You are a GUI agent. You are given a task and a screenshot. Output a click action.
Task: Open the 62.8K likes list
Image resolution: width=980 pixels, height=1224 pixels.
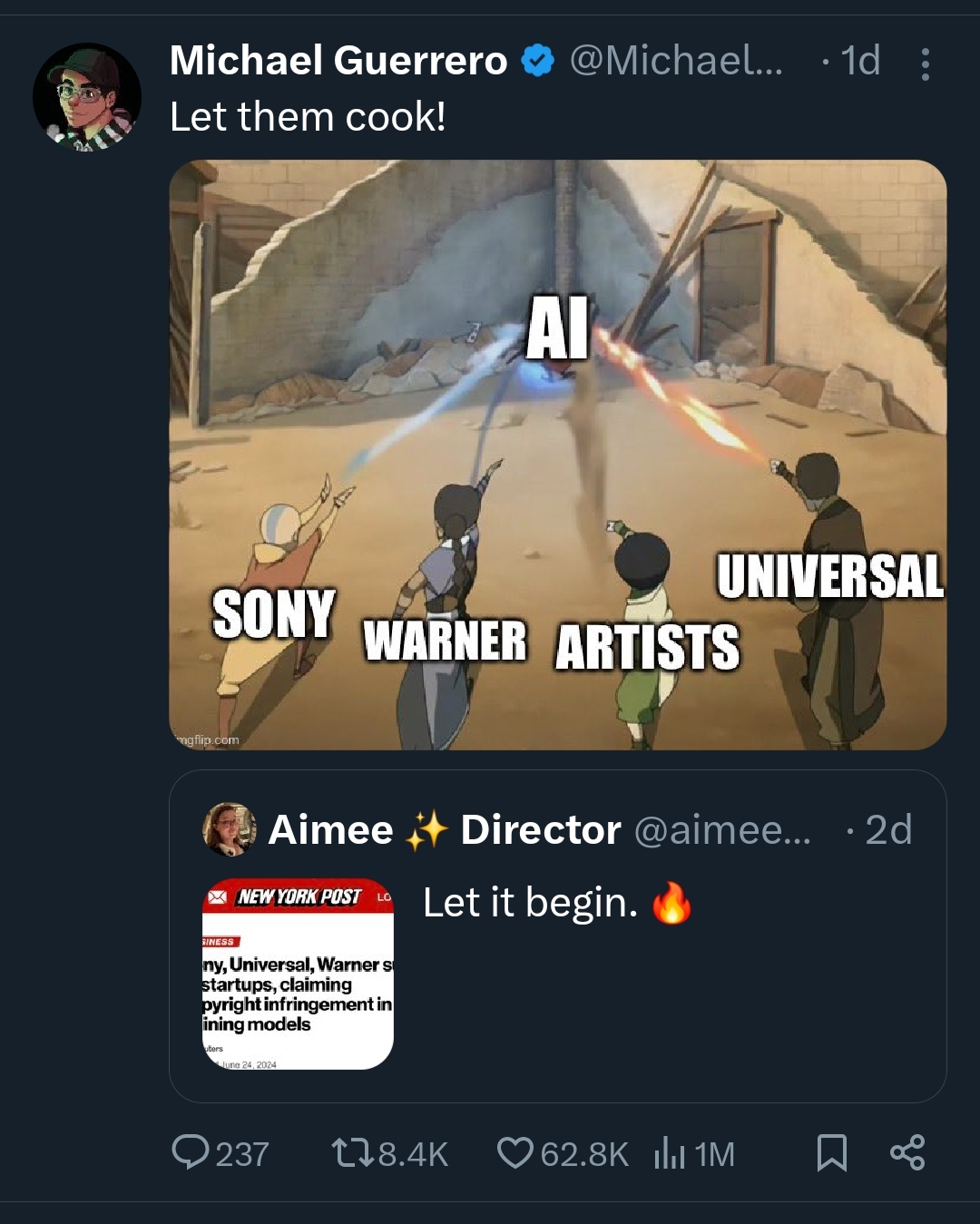pos(581,1154)
